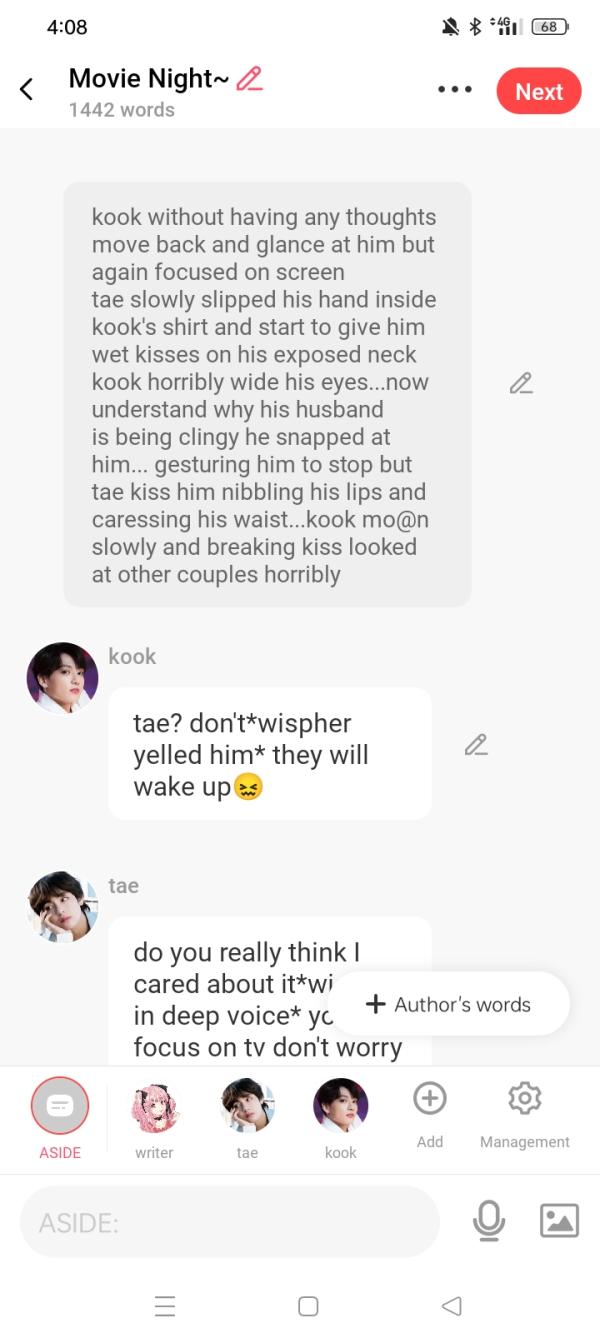600x1343 pixels.
Task: Go back using the top arrow
Action: pos(27,90)
